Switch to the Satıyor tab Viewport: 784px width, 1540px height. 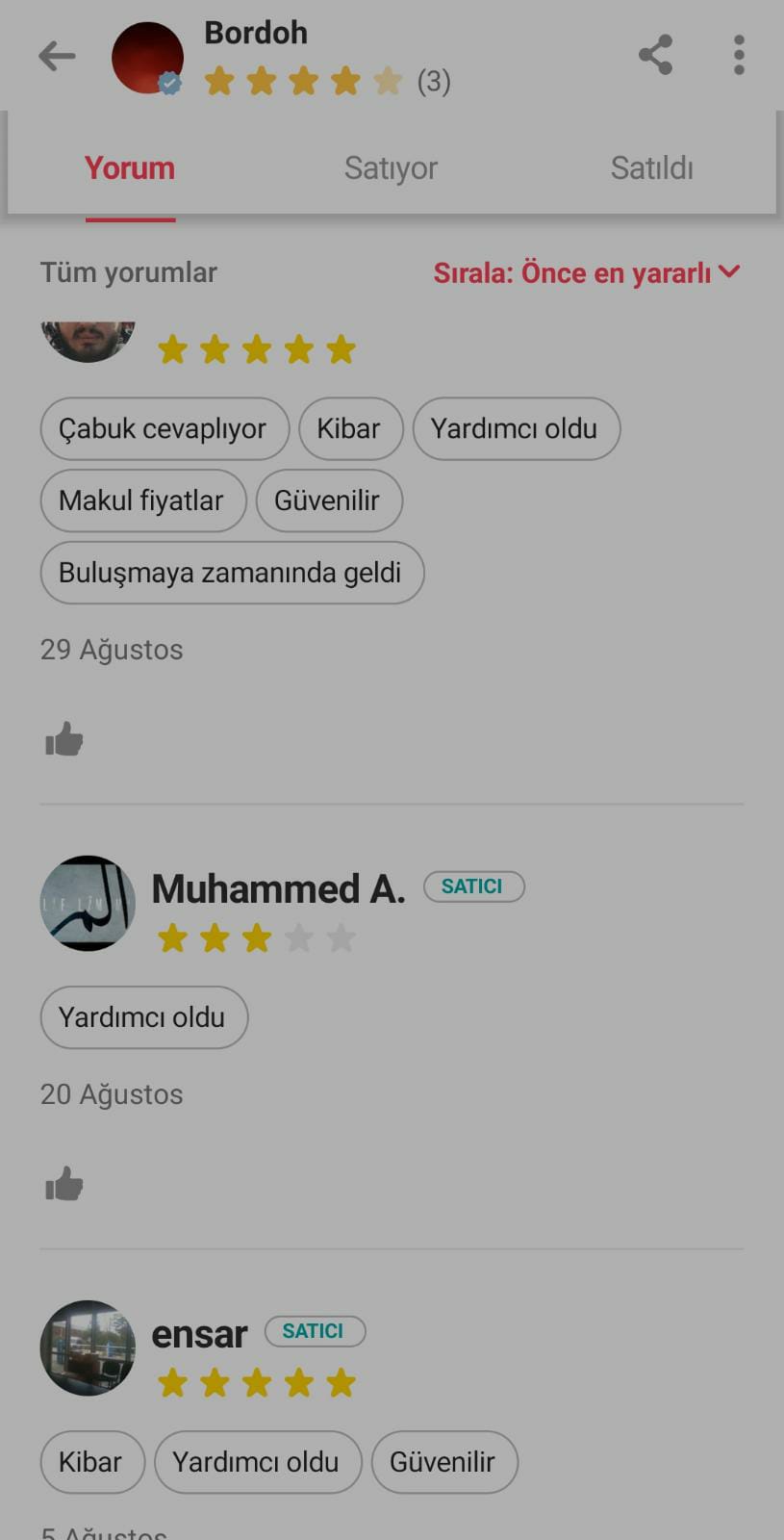point(391,167)
